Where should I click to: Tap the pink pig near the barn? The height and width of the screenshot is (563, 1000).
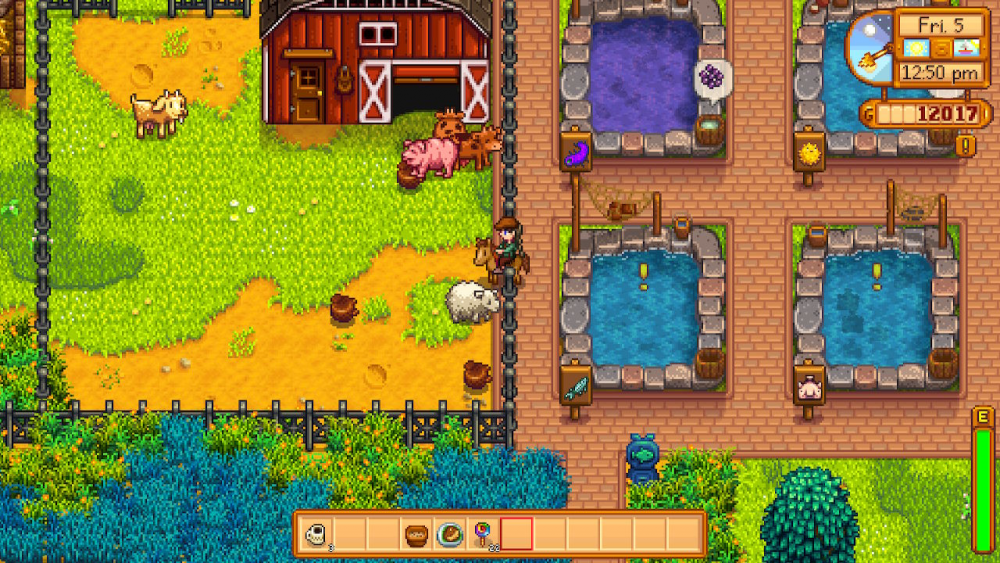[428, 158]
